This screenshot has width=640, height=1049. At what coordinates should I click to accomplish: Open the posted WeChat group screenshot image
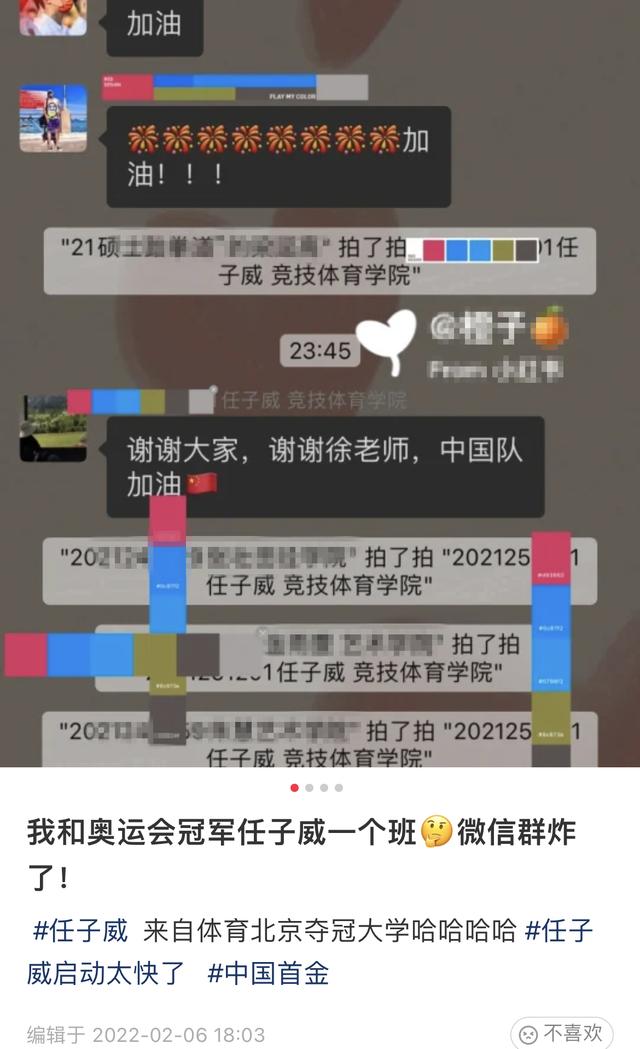point(320,383)
